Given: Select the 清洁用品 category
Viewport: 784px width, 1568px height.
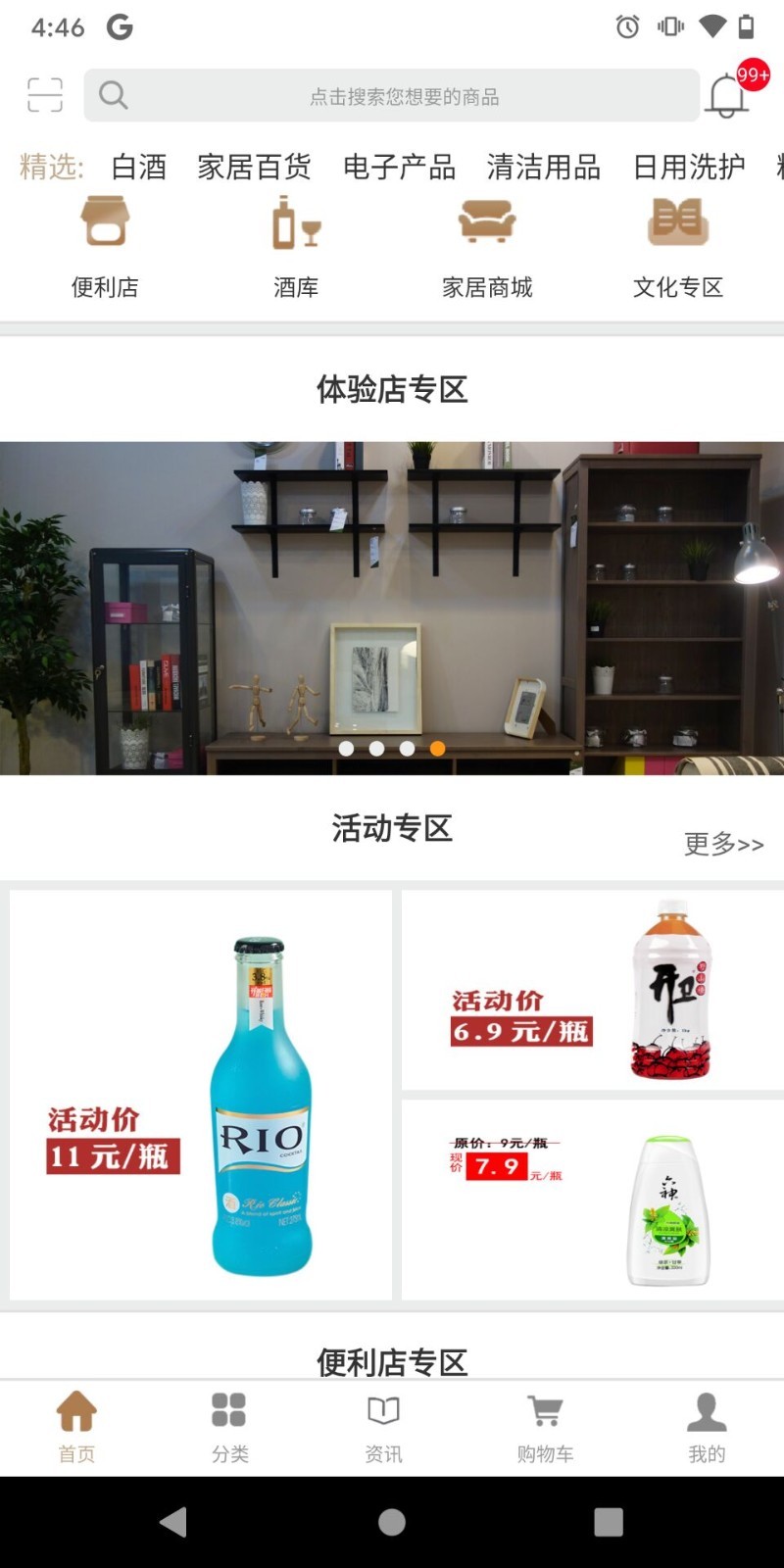Looking at the screenshot, I should pos(544,167).
